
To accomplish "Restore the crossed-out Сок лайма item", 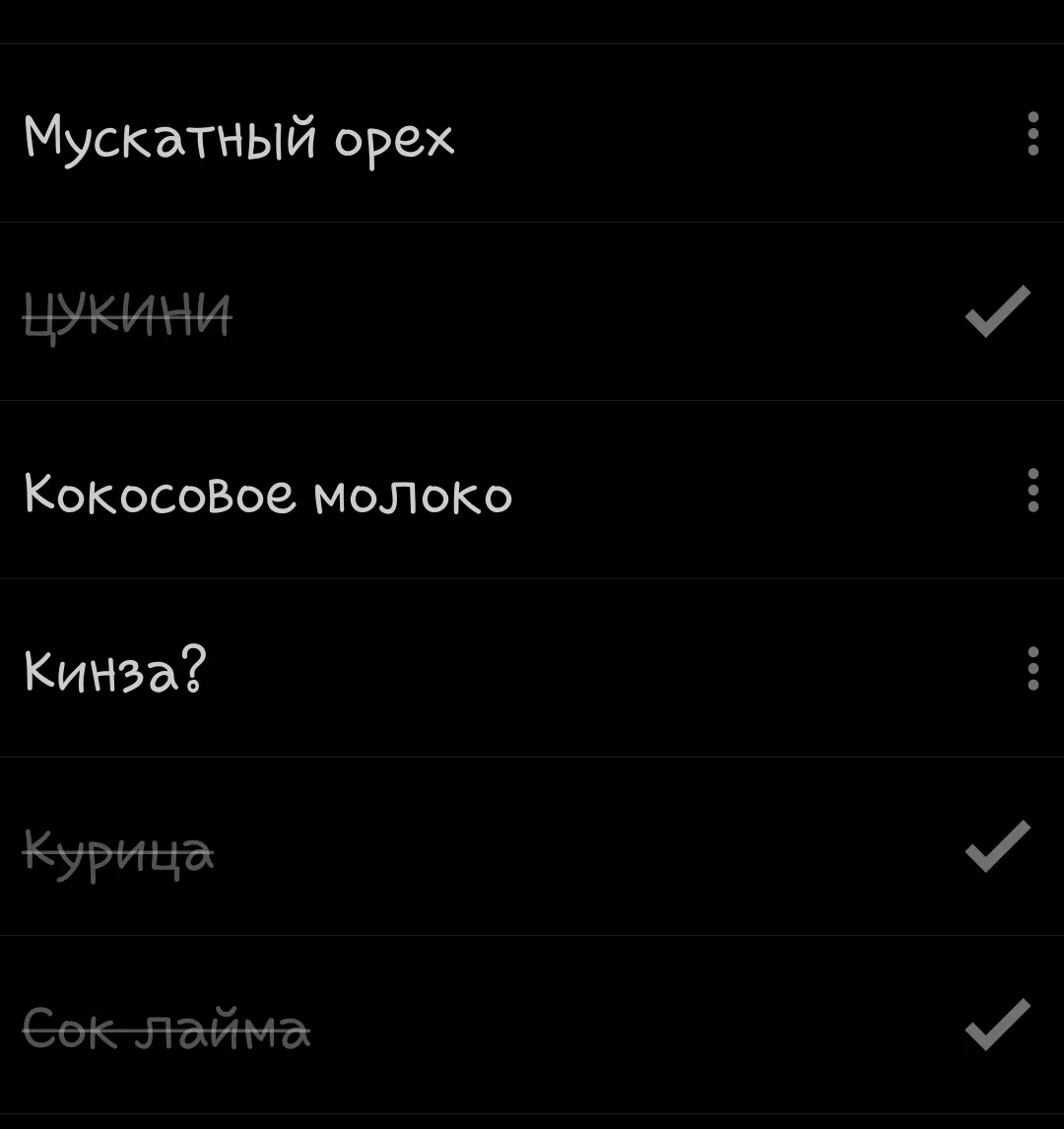I will 166,1028.
